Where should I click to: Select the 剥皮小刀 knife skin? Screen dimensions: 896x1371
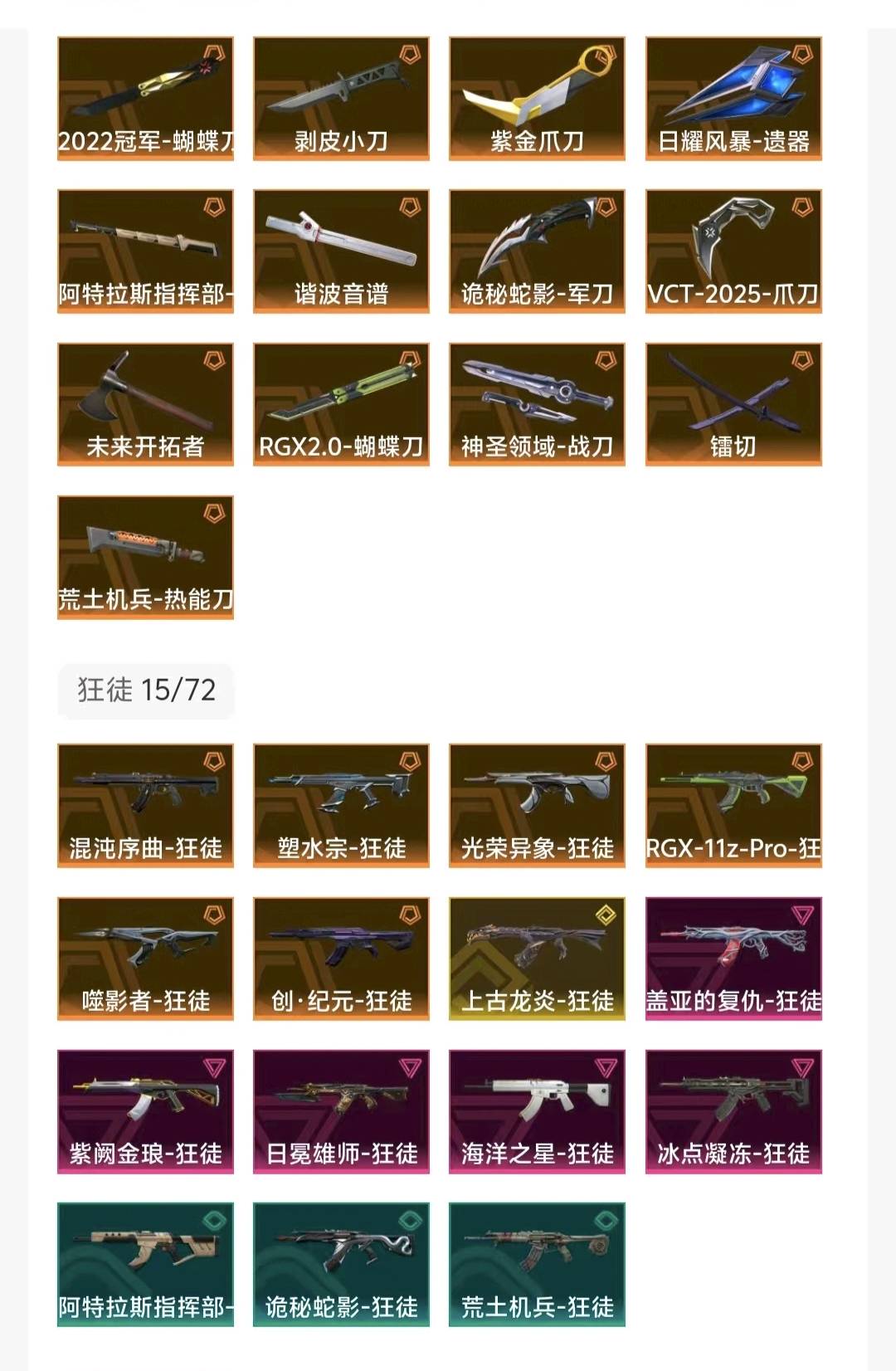[x=341, y=98]
